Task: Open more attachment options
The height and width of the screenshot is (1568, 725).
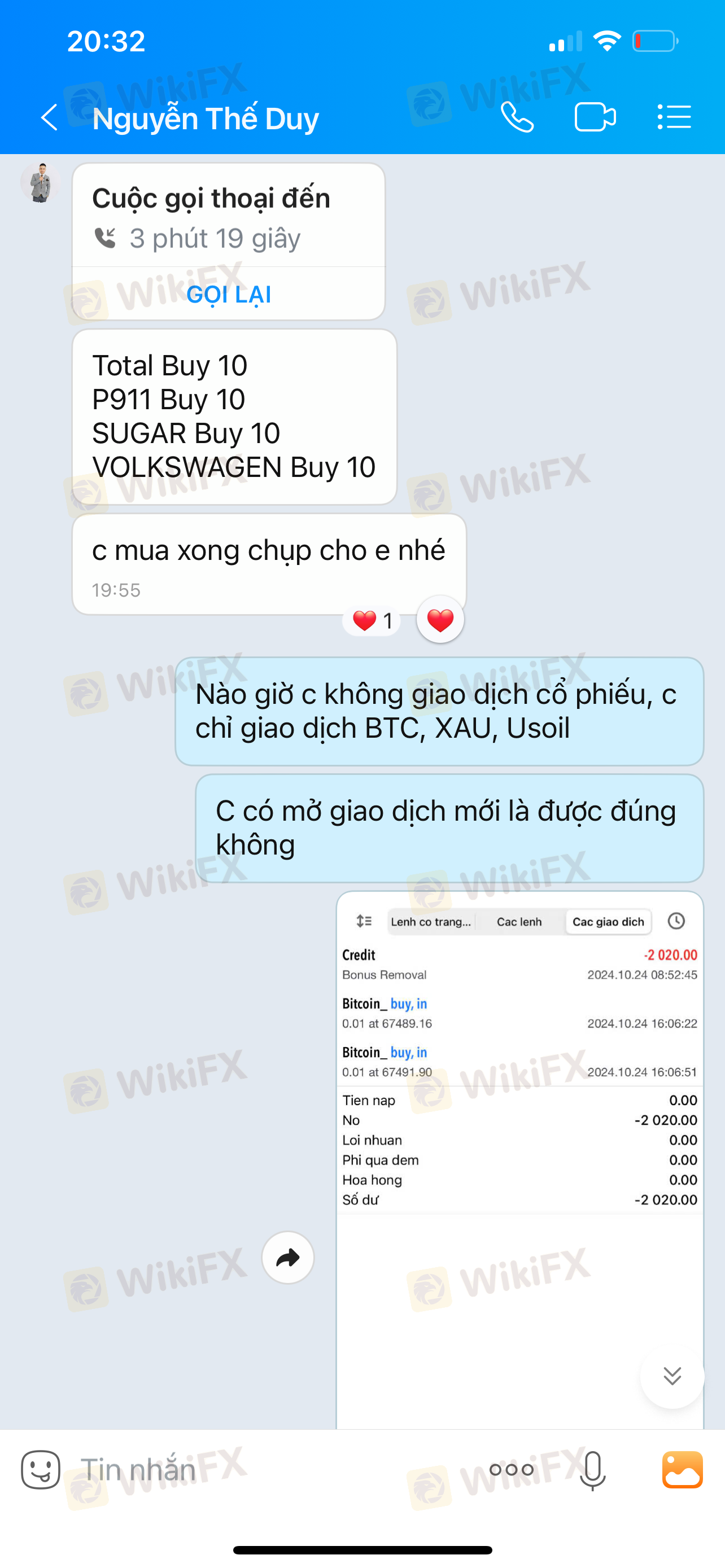Action: click(x=512, y=1470)
